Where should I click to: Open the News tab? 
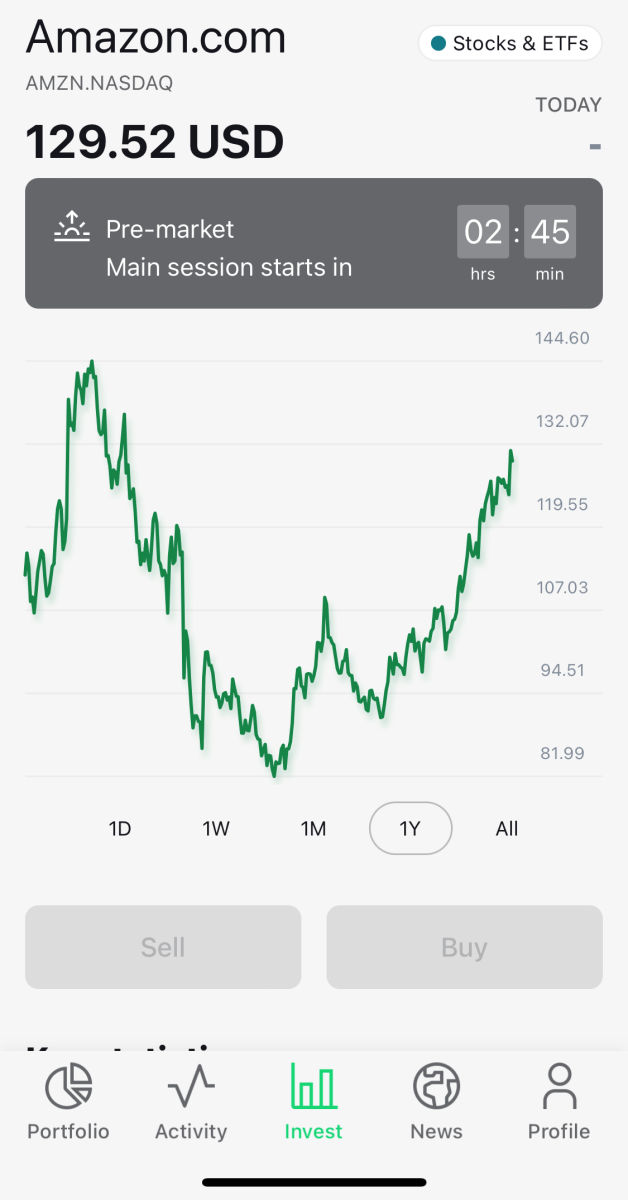(x=436, y=1102)
